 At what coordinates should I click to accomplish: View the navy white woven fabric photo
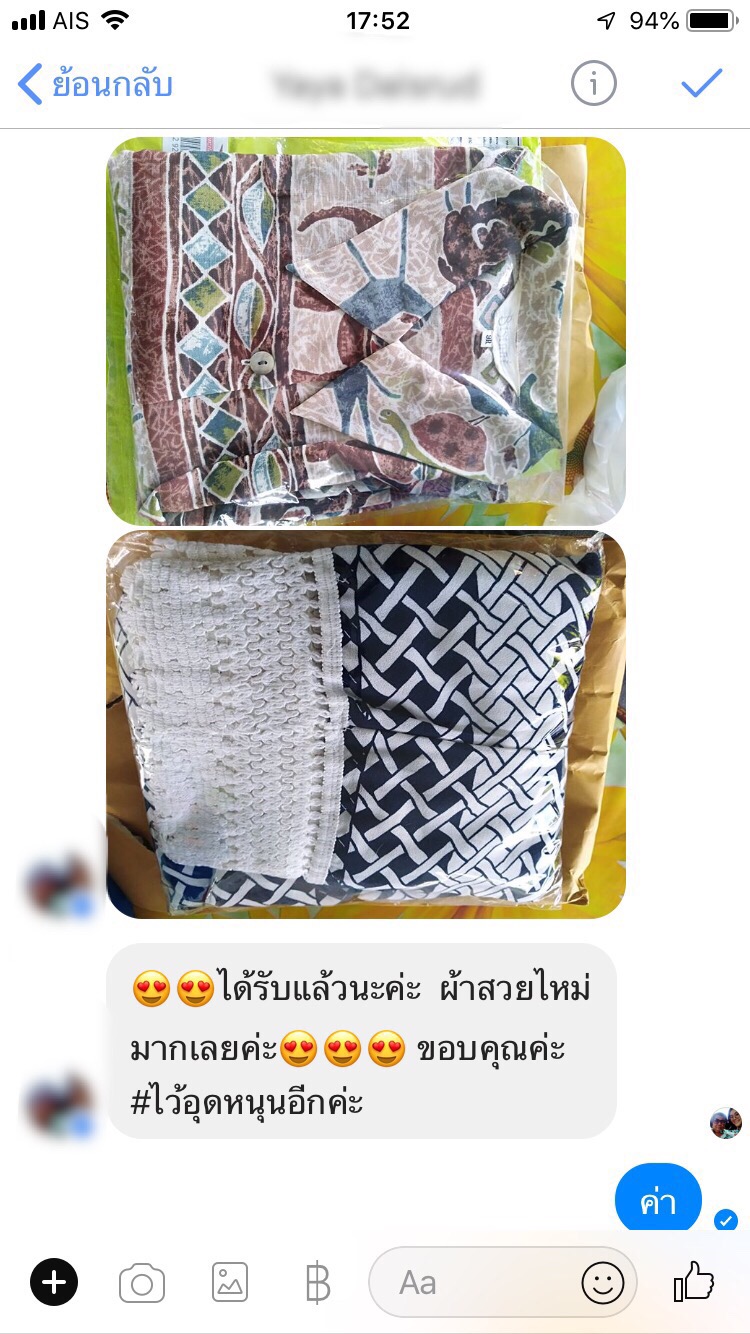point(366,724)
